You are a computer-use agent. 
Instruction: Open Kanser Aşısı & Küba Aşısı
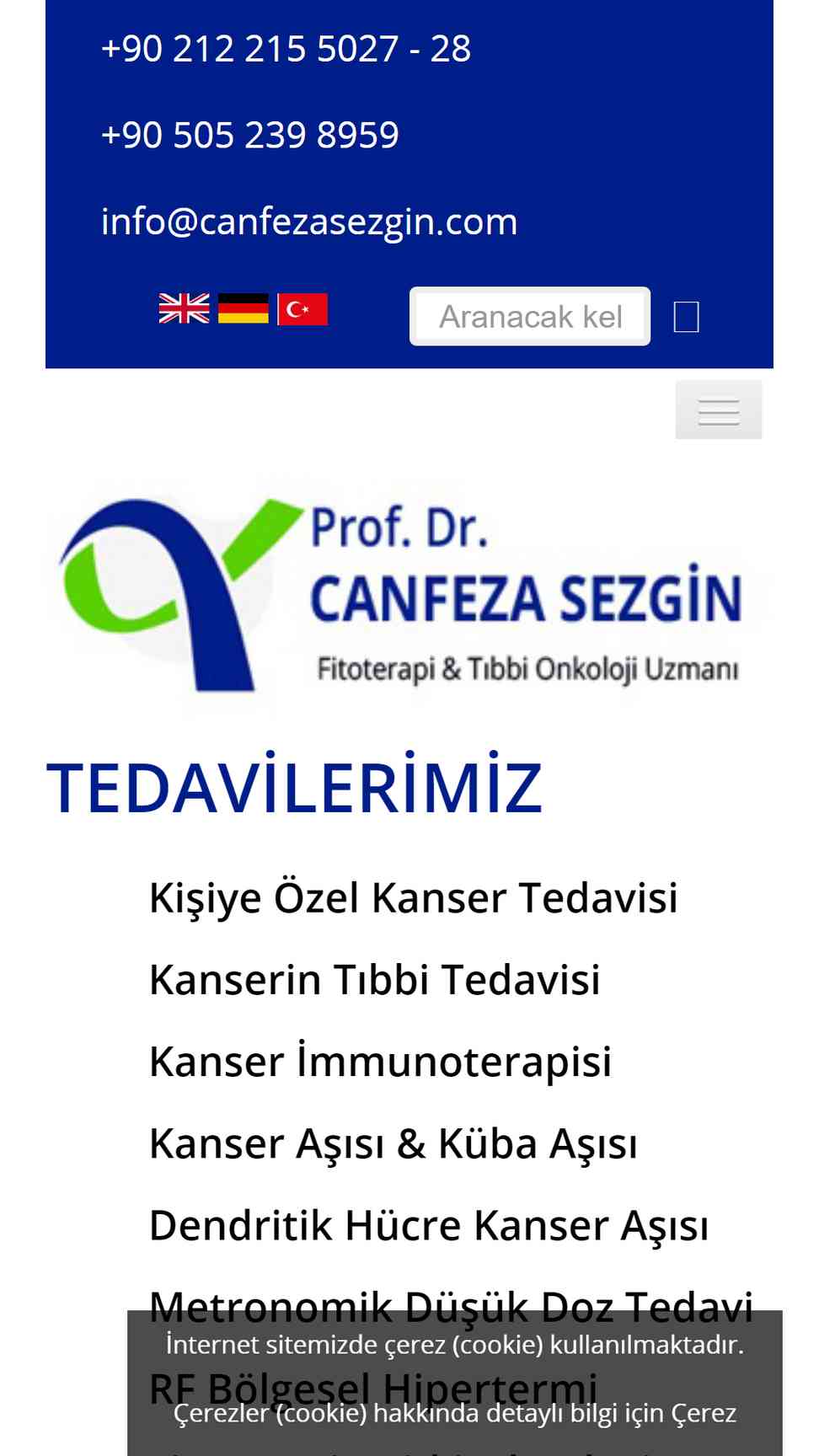click(x=393, y=1143)
